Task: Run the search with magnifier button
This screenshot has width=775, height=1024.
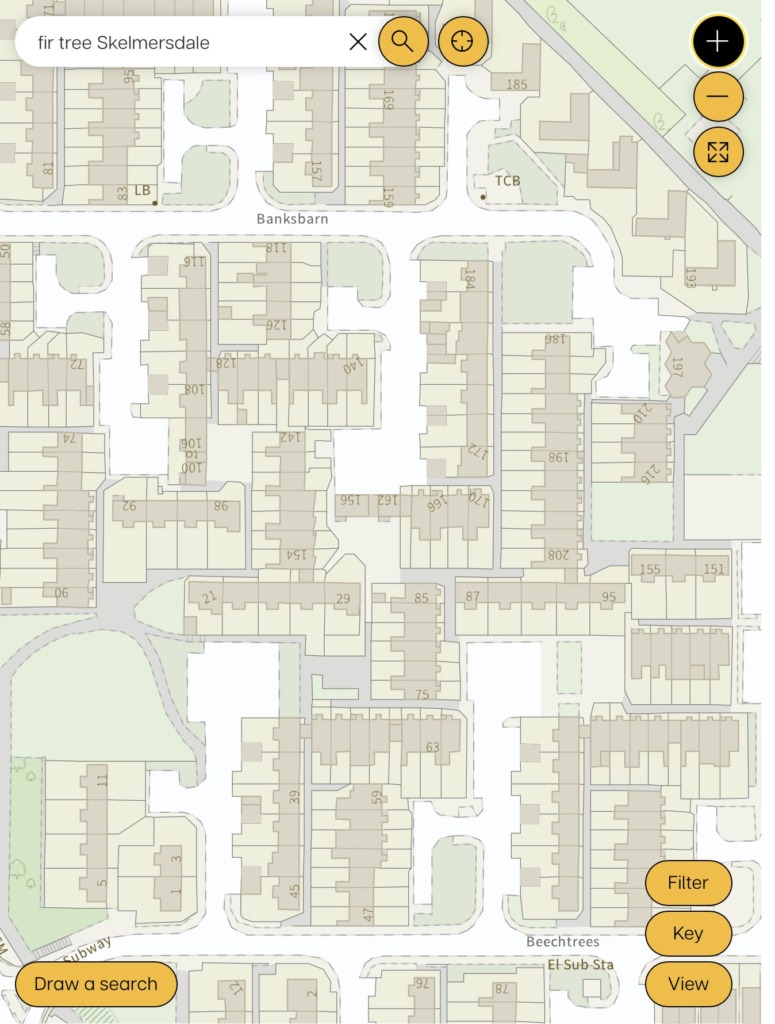Action: [403, 42]
